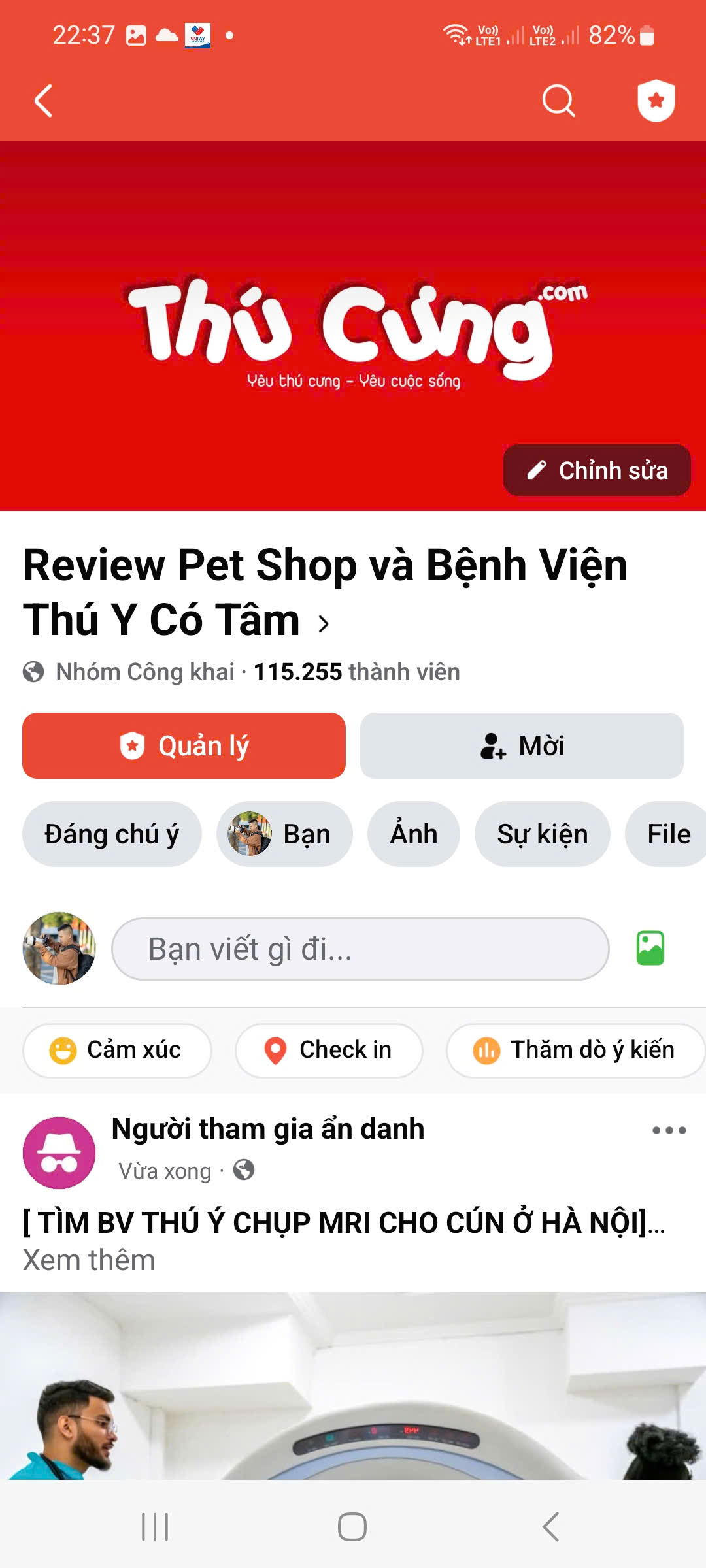The width and height of the screenshot is (706, 1568).
Task: Tap Chỉnh sửa to edit cover photo
Action: 597,470
